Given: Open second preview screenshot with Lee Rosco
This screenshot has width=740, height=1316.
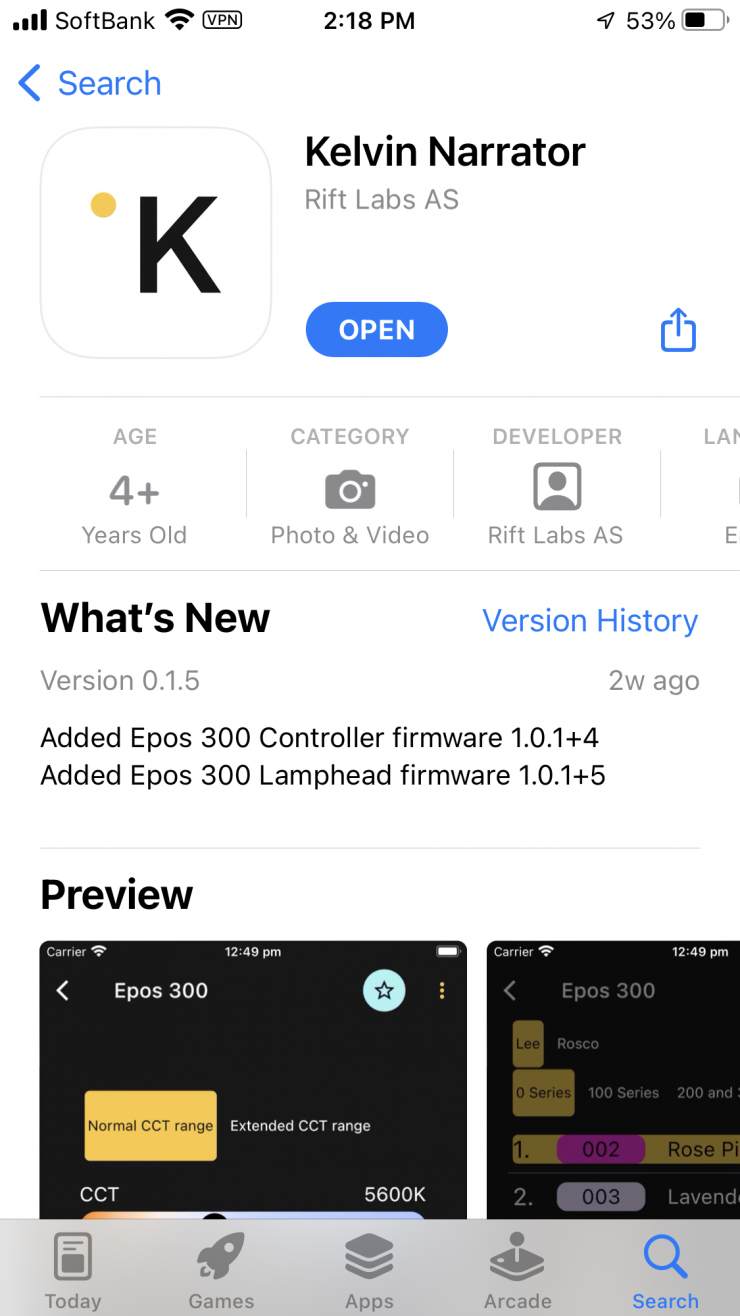Looking at the screenshot, I should (x=612, y=1080).
